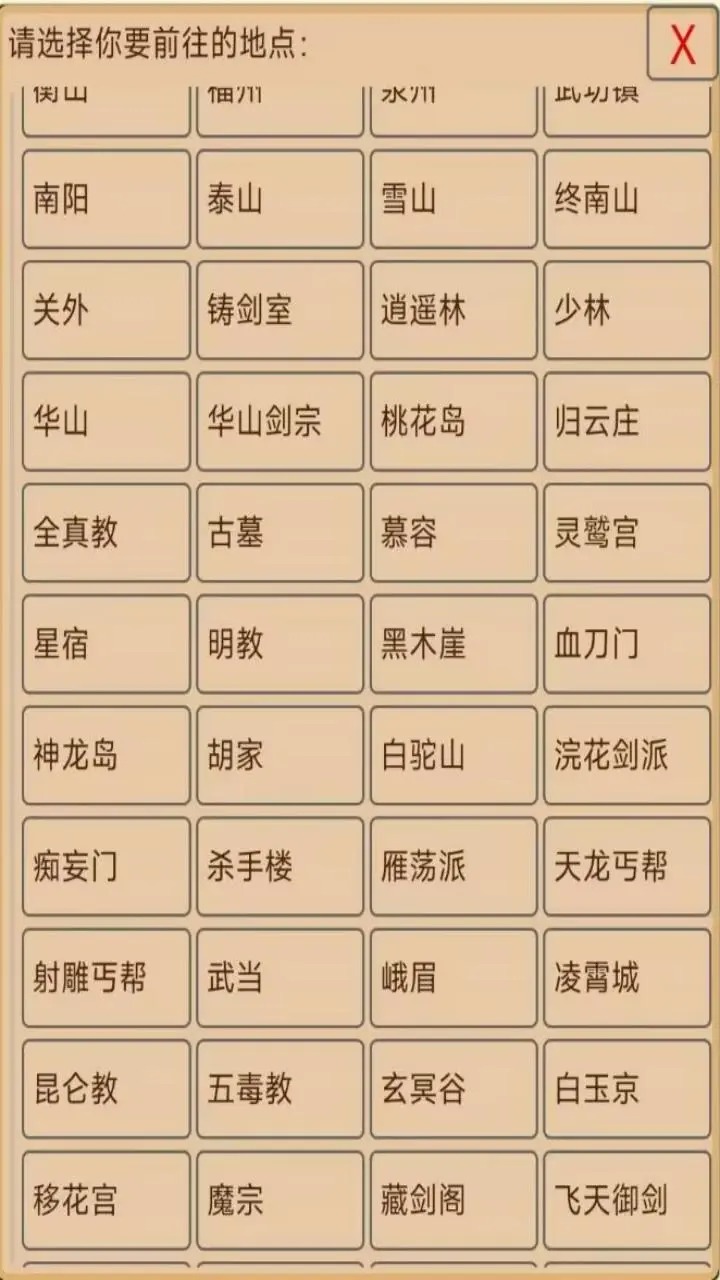Select 古墓 as destination

coord(280,533)
